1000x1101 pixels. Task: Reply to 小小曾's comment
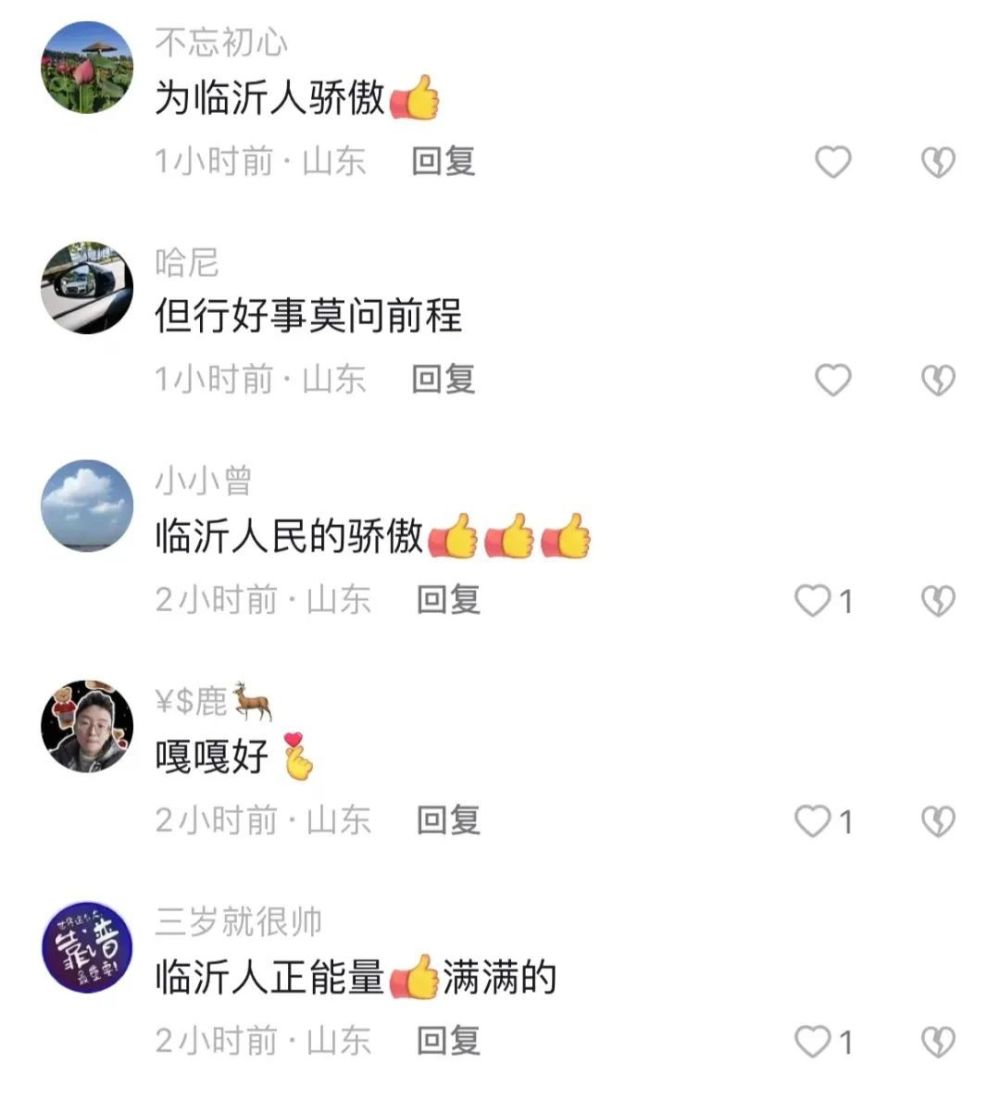click(448, 600)
